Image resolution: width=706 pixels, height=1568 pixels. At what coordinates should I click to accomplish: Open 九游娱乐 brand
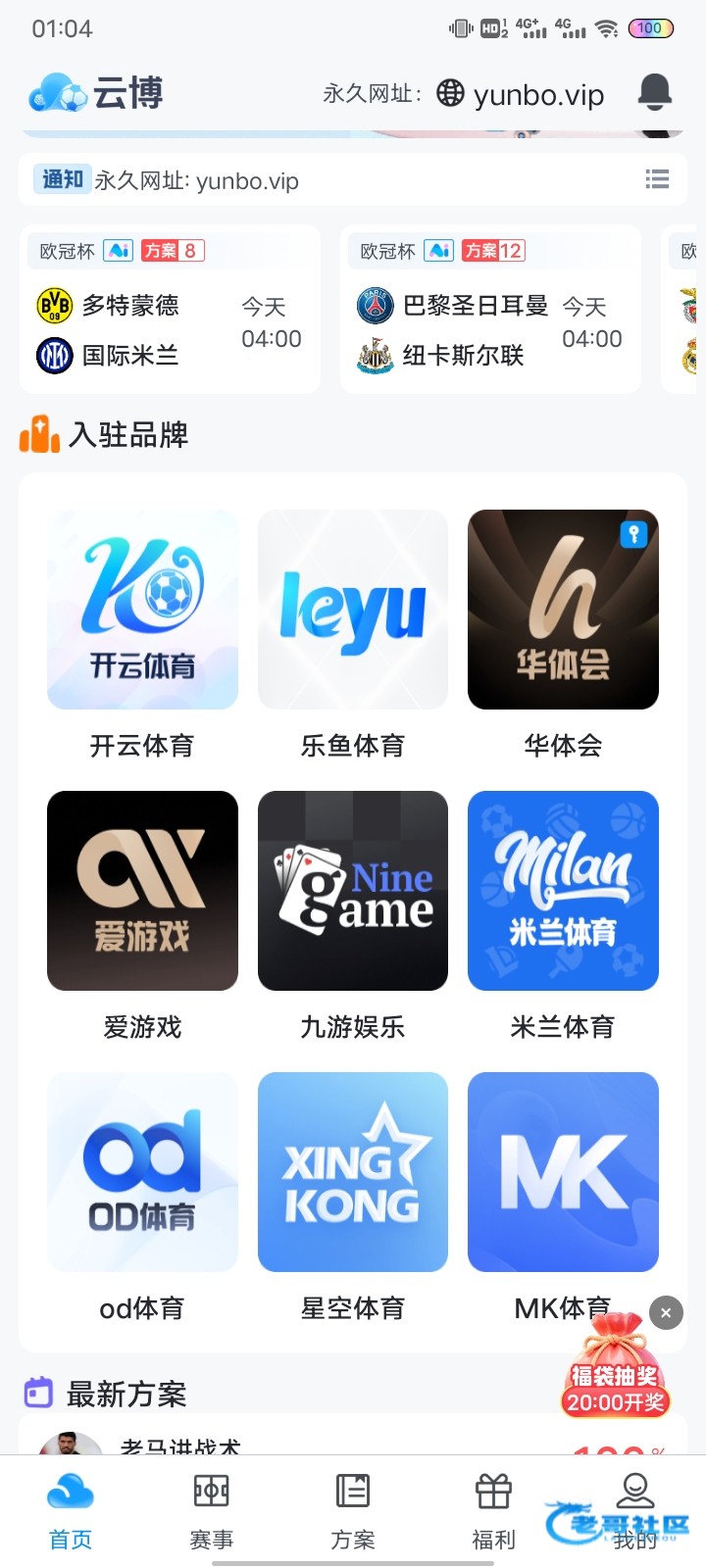pyautogui.click(x=353, y=891)
